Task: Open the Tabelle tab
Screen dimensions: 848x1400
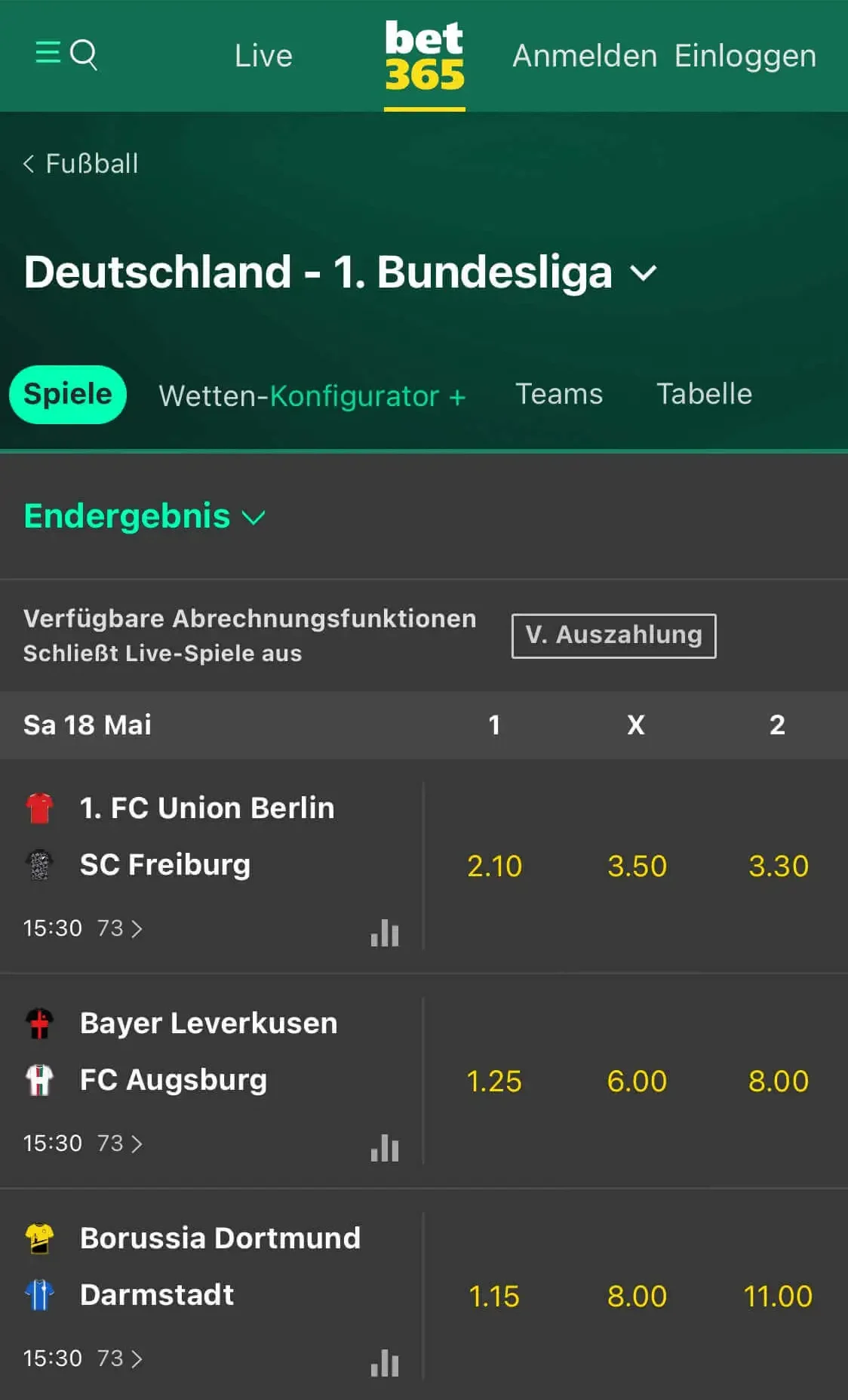Action: click(704, 394)
